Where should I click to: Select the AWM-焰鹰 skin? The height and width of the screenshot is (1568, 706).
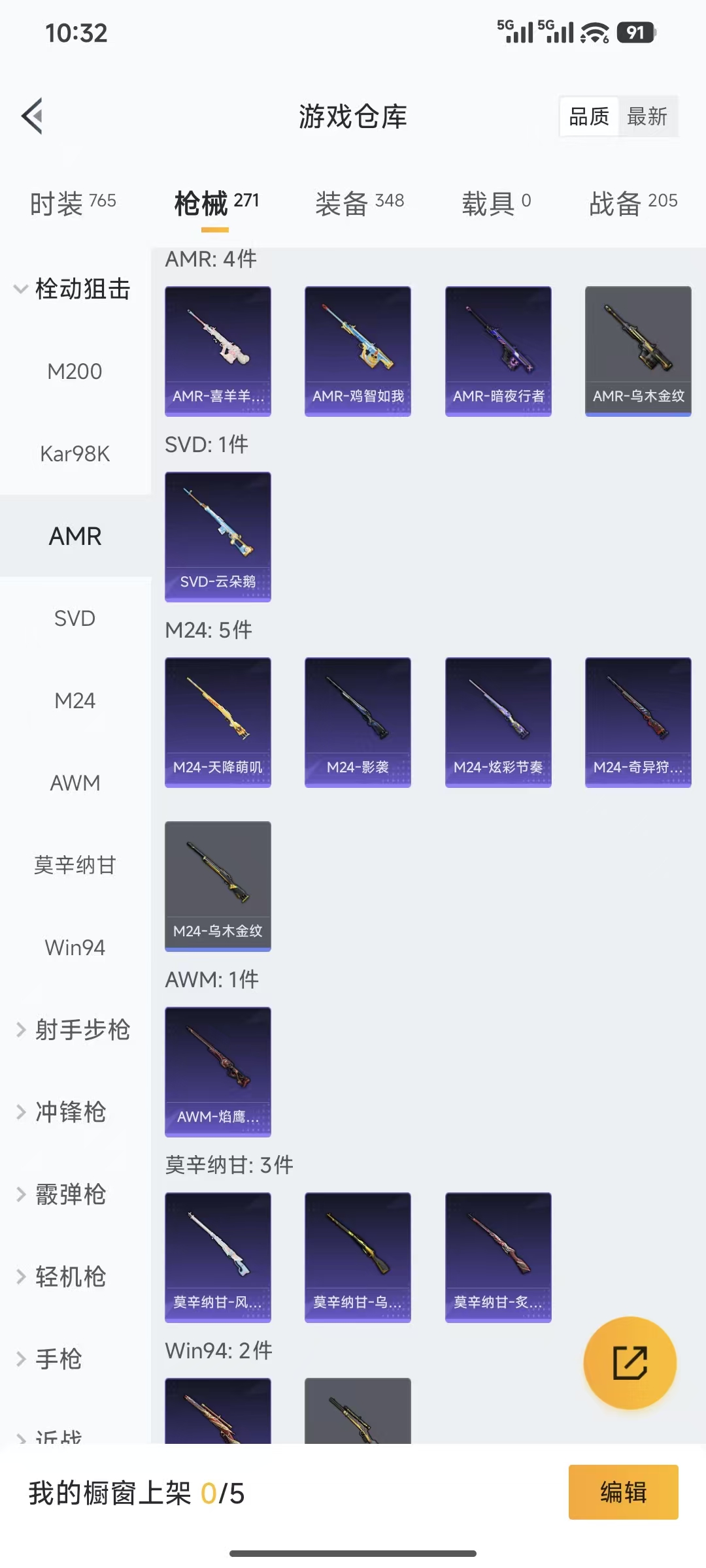(218, 1071)
